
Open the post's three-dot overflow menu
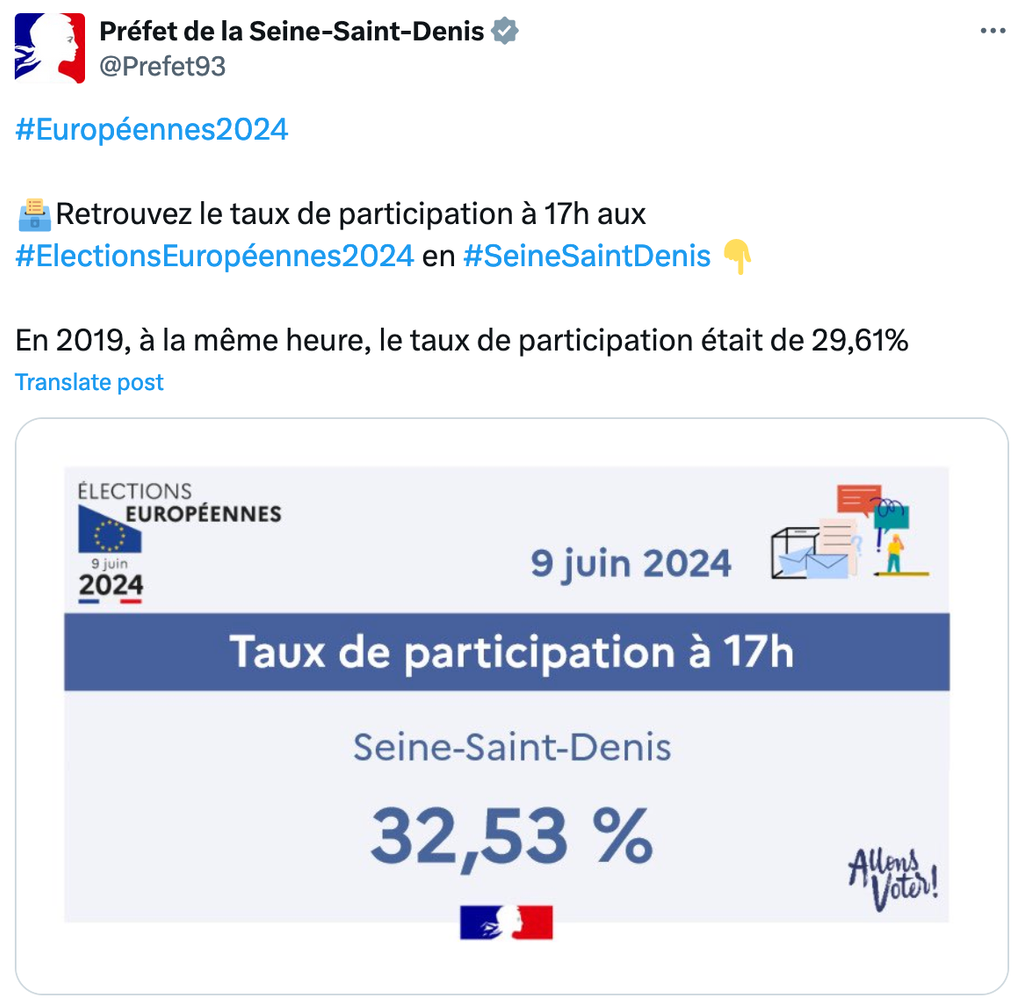992,31
